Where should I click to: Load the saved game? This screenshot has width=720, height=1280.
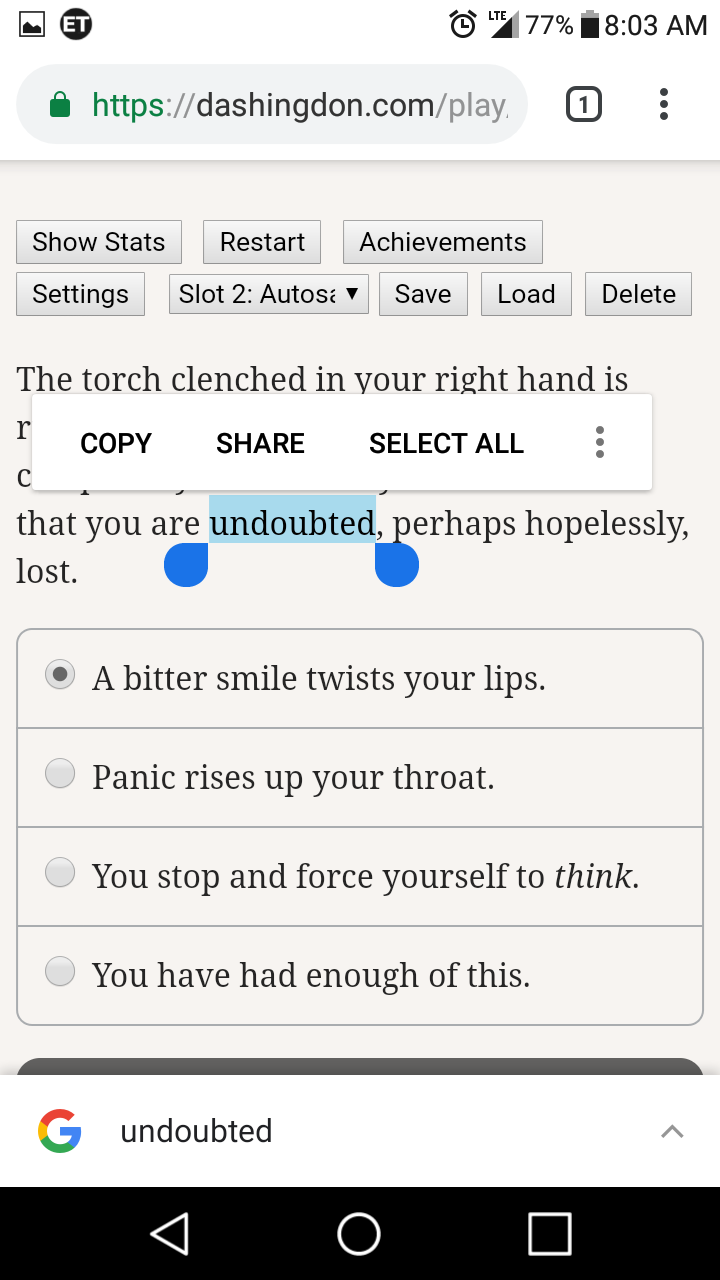pyautogui.click(x=526, y=294)
